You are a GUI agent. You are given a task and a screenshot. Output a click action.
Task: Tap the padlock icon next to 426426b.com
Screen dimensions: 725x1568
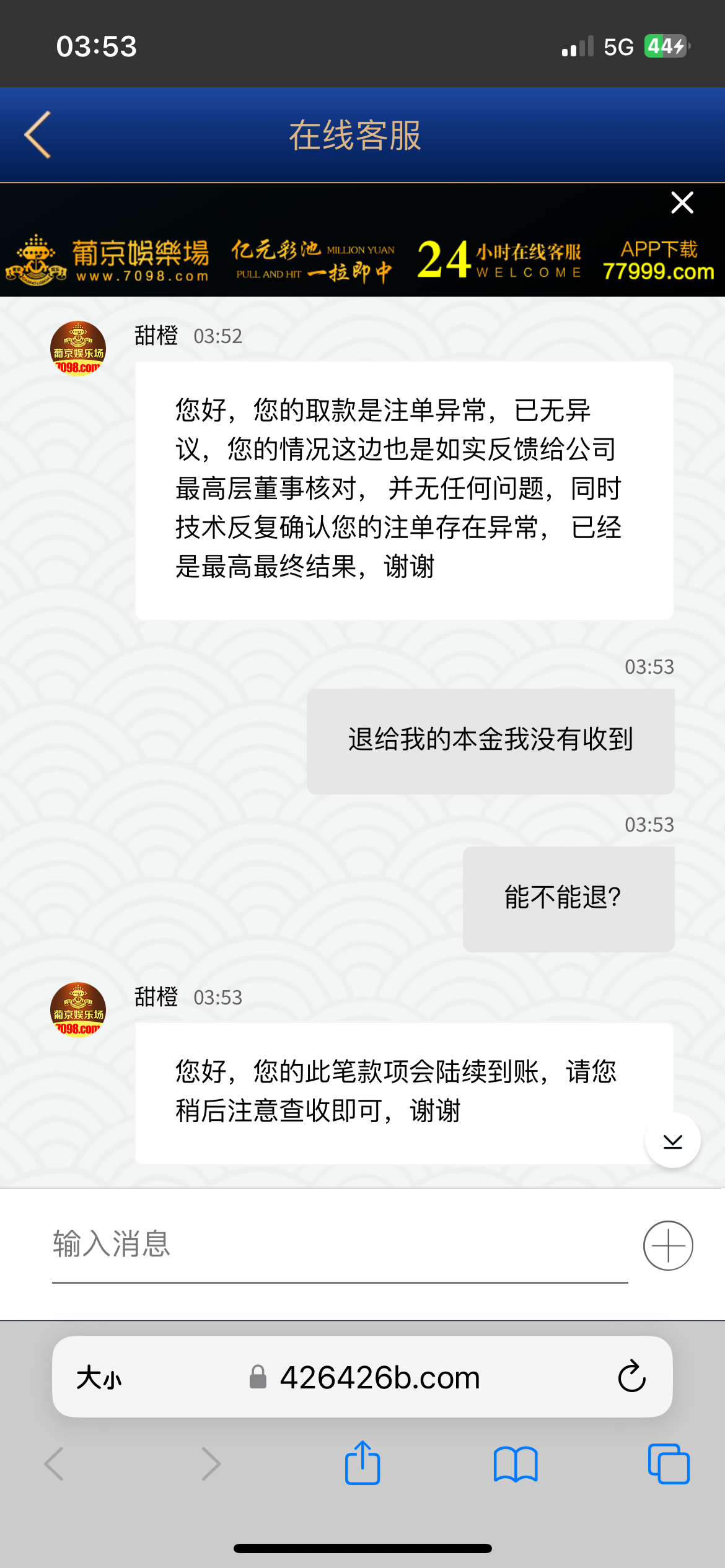(x=258, y=1377)
